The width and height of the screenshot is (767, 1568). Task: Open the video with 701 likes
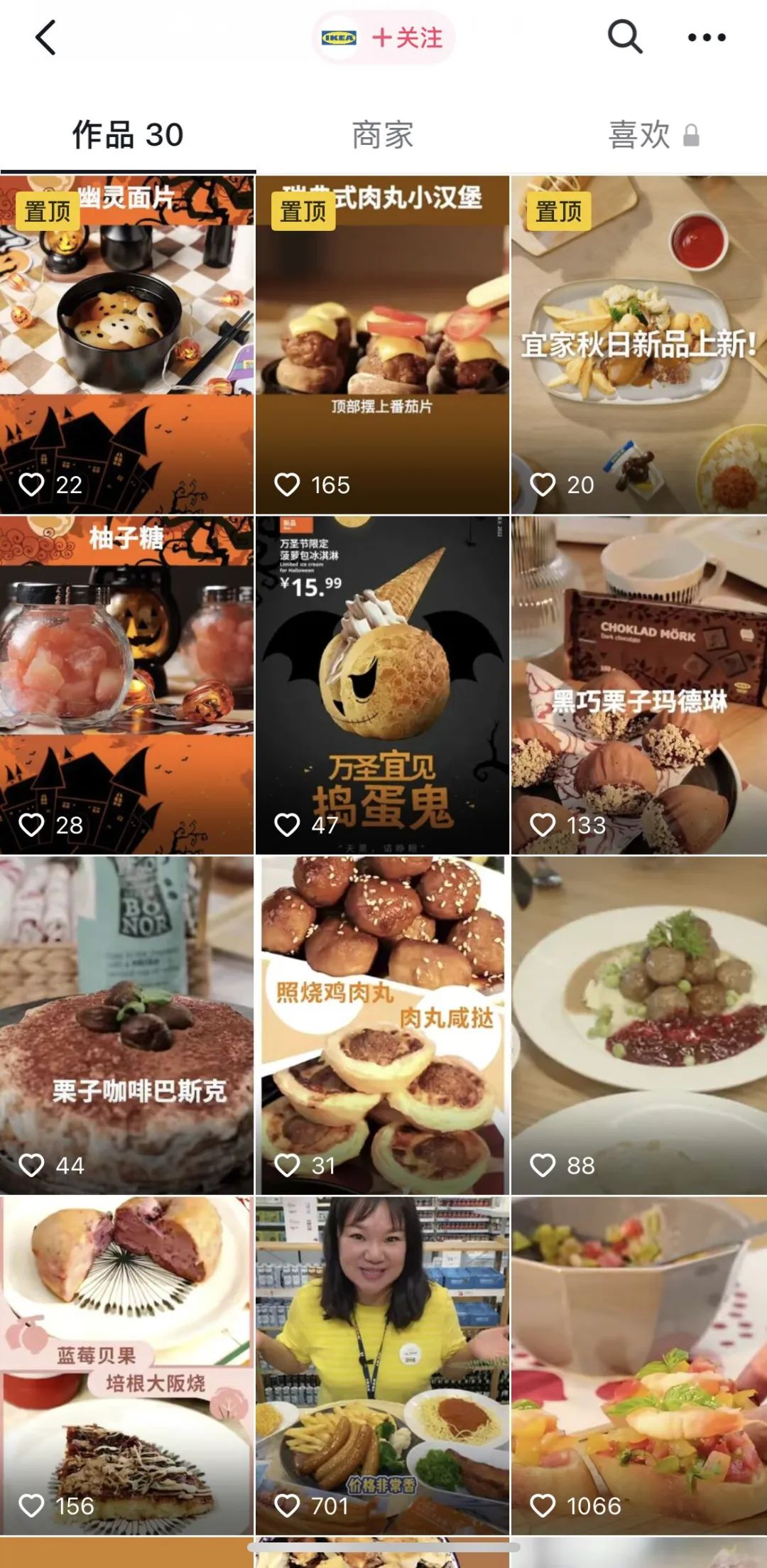[383, 1366]
